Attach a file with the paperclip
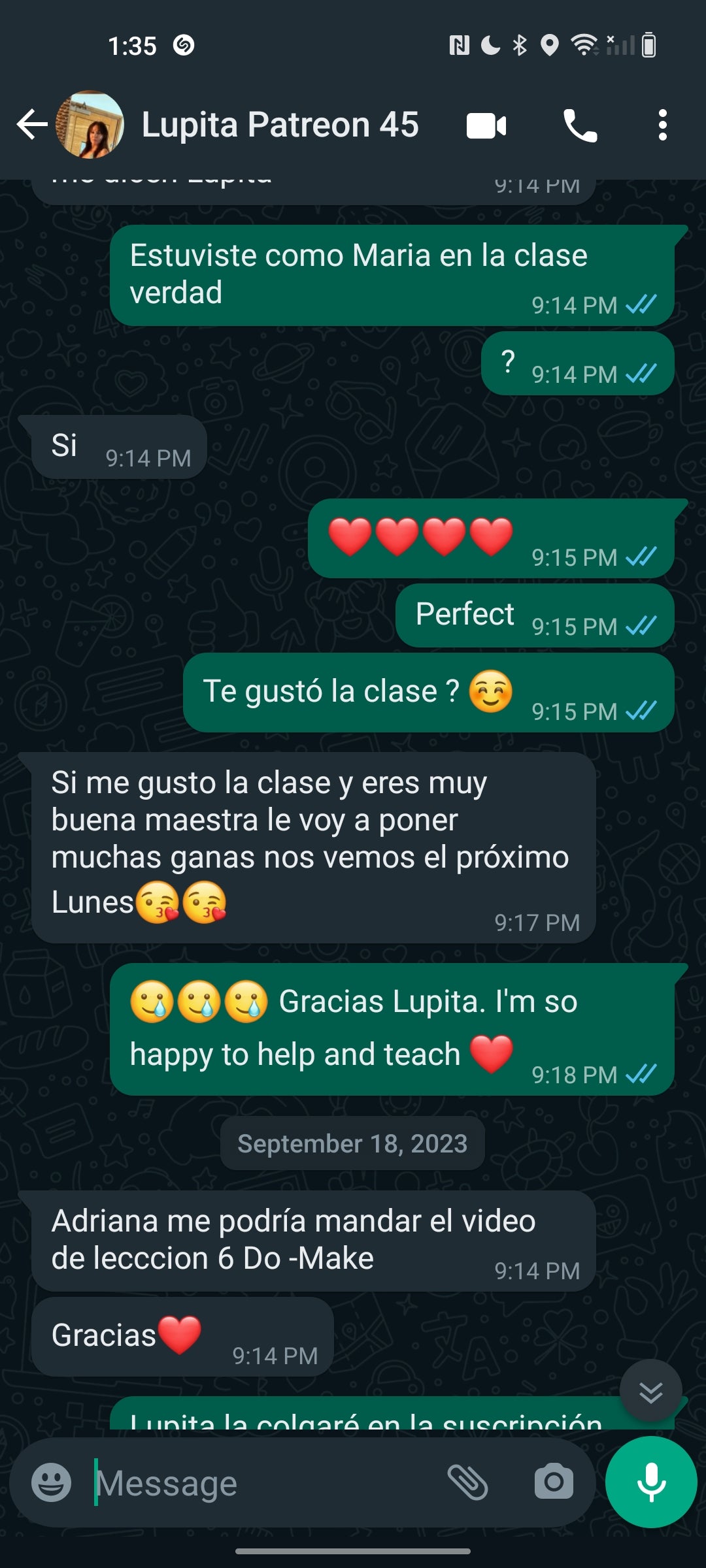 [x=467, y=1482]
